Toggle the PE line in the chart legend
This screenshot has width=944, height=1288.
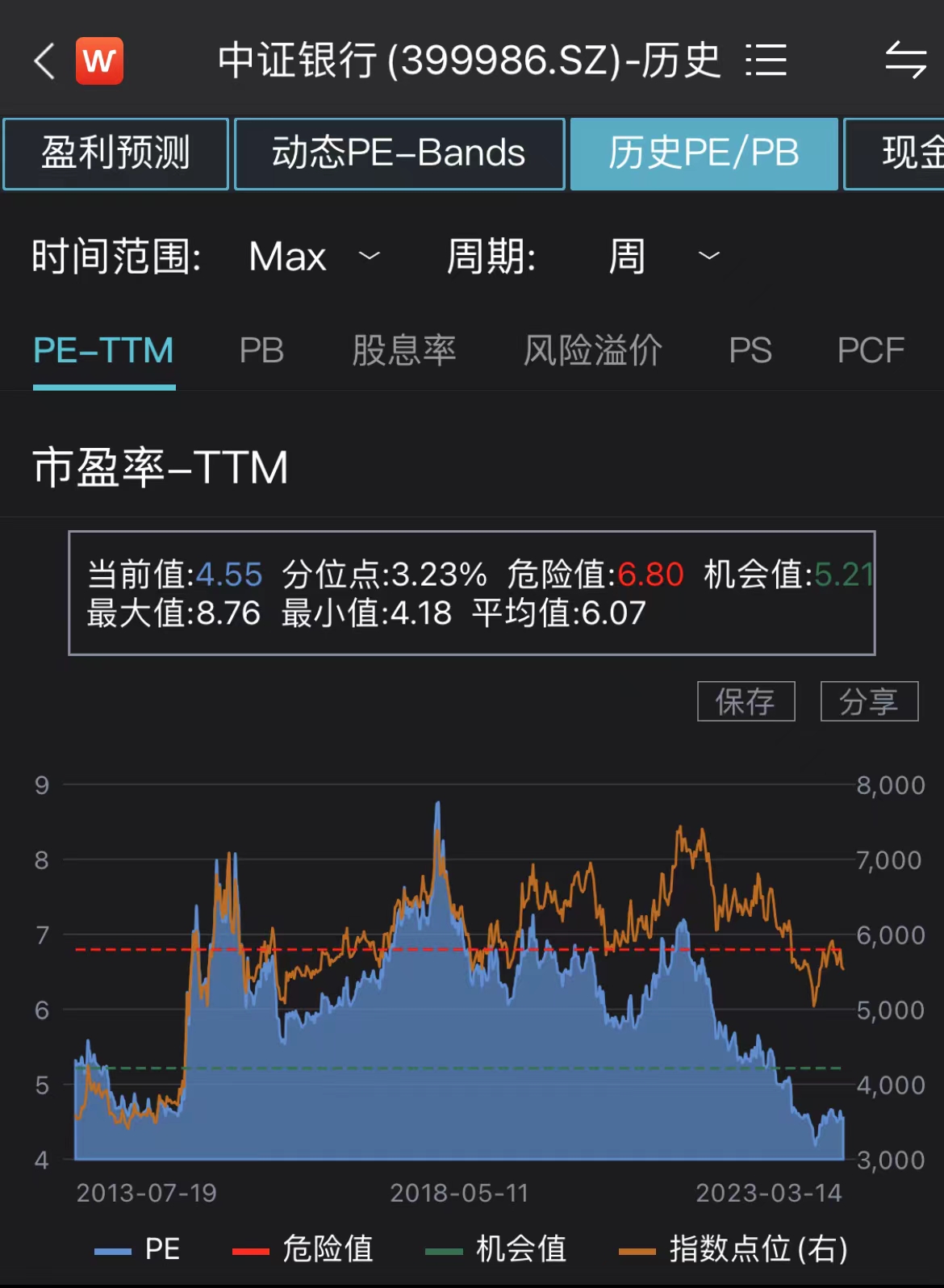pyautogui.click(x=141, y=1248)
